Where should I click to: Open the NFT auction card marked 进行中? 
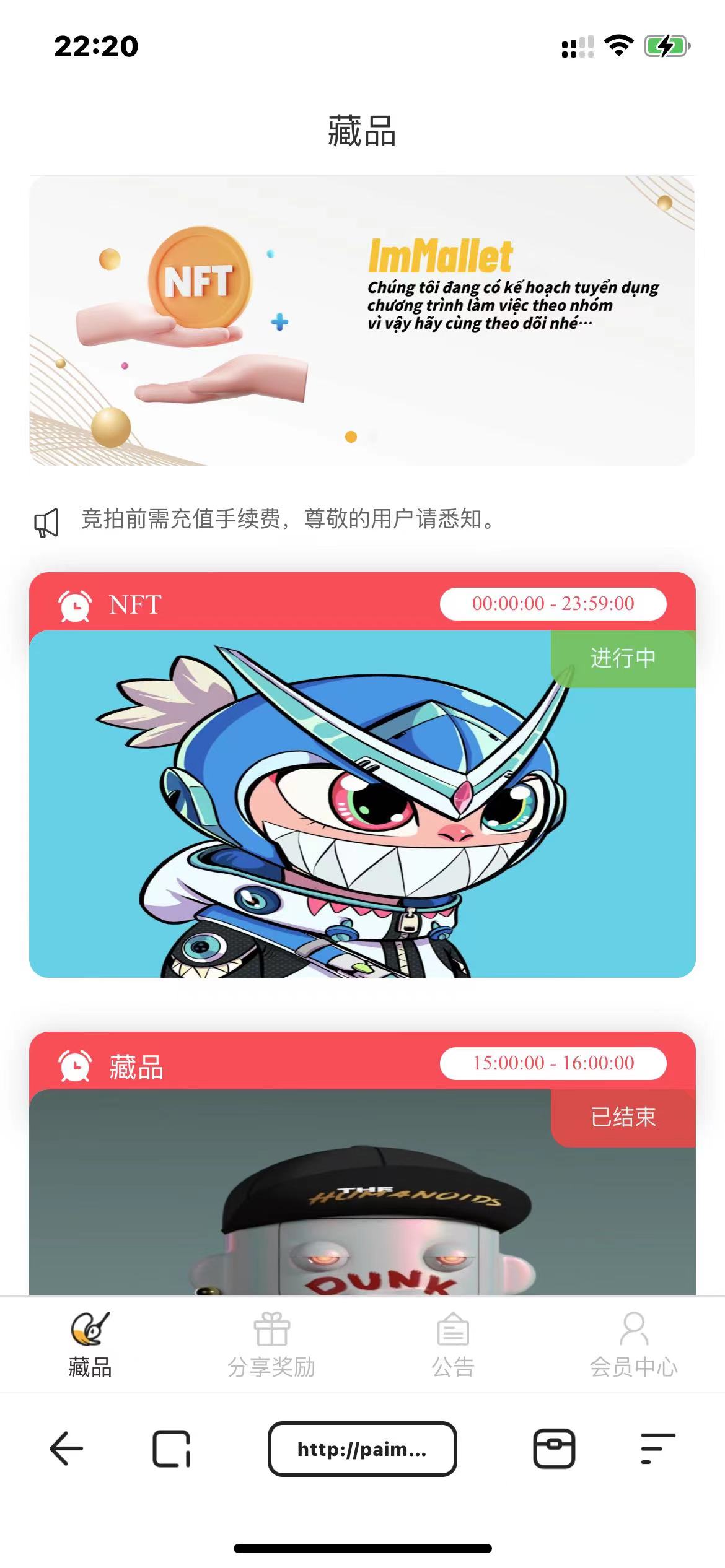(362, 803)
